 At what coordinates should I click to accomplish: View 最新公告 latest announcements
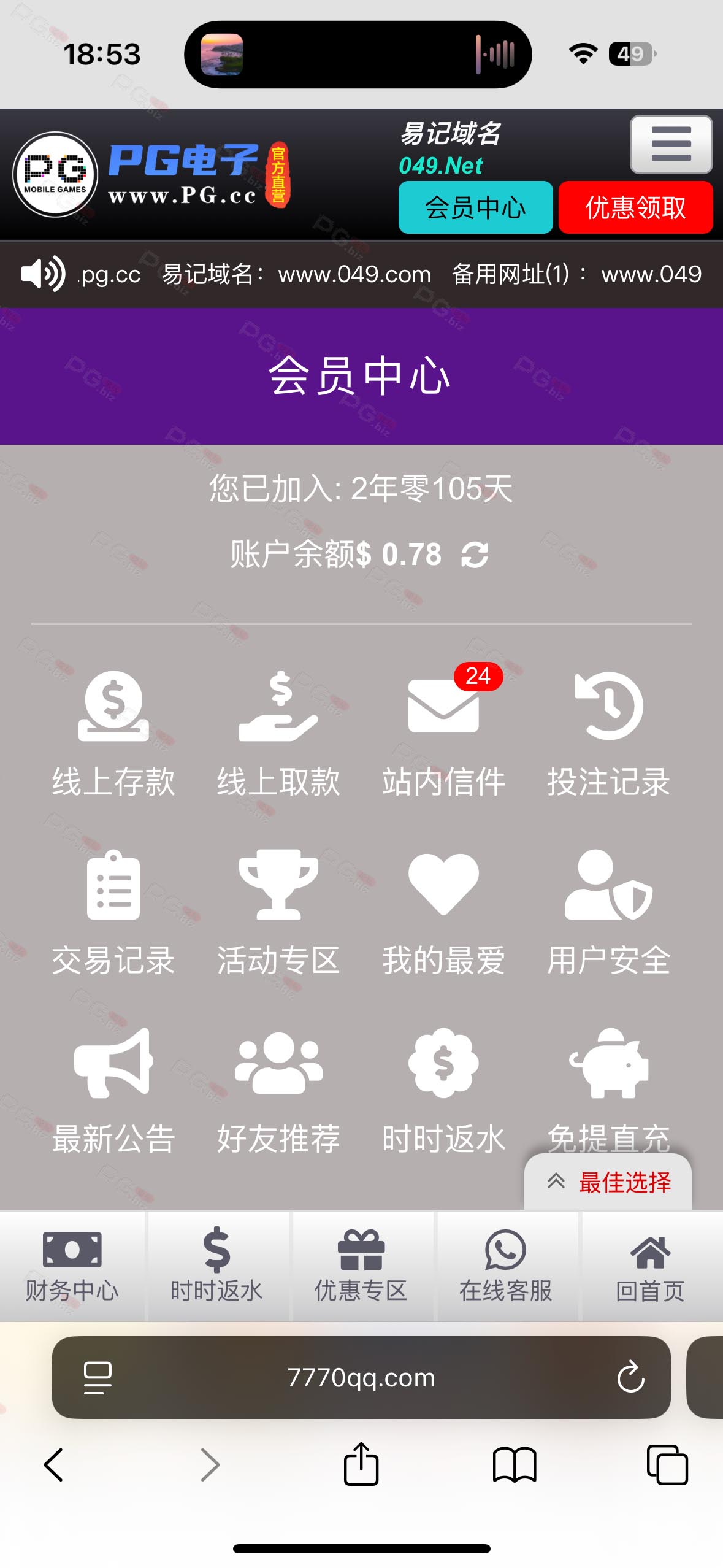click(113, 1091)
